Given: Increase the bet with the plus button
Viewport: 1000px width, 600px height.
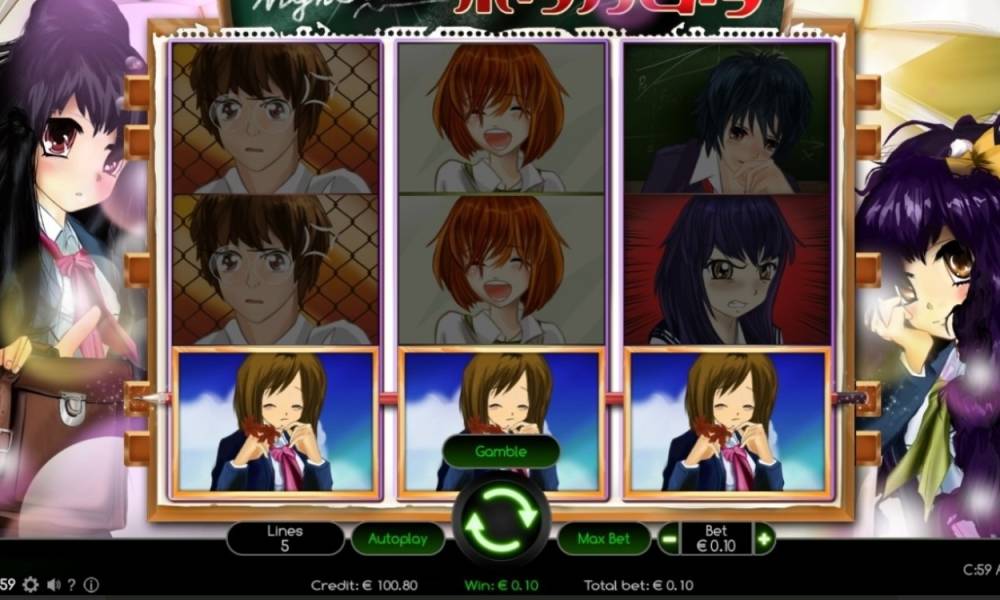Looking at the screenshot, I should 764,539.
